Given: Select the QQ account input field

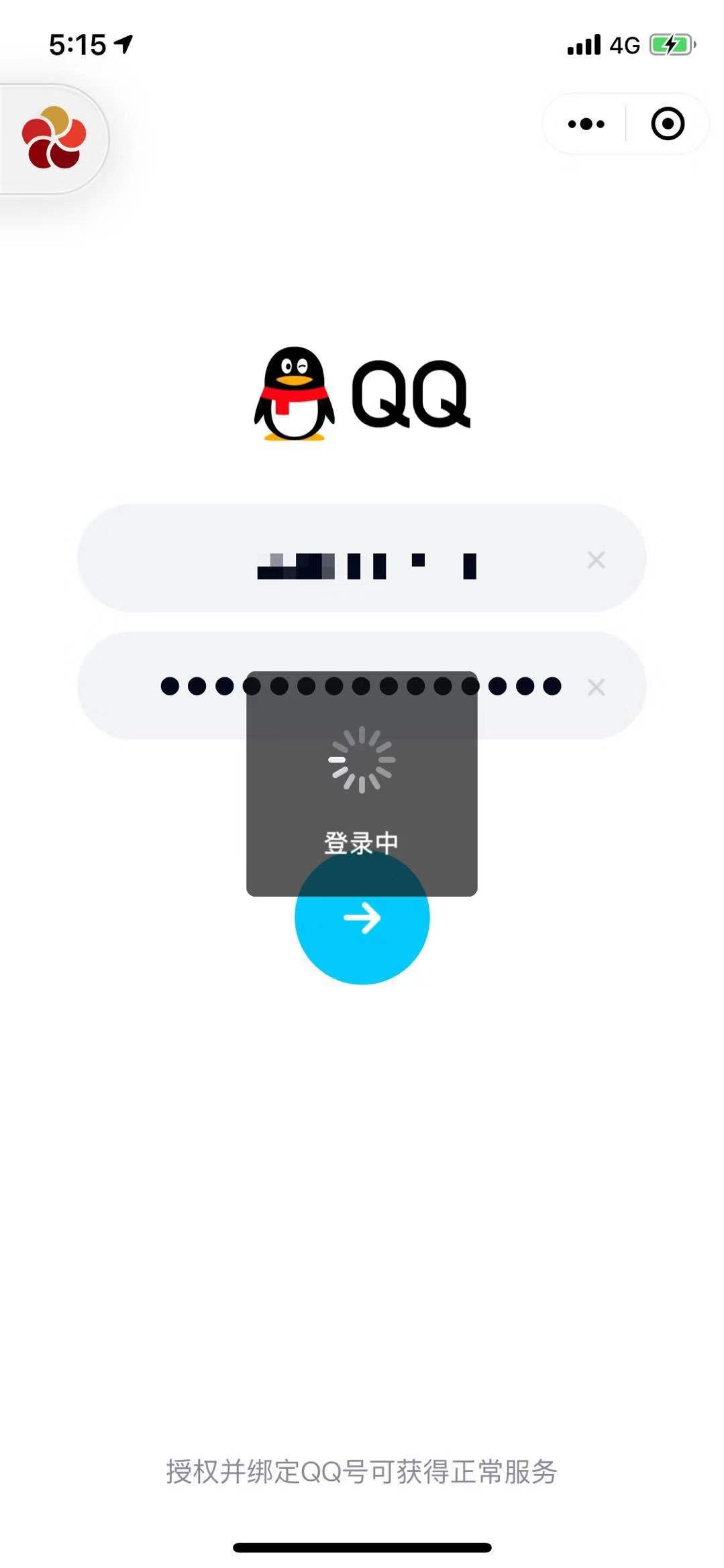Looking at the screenshot, I should [362, 559].
